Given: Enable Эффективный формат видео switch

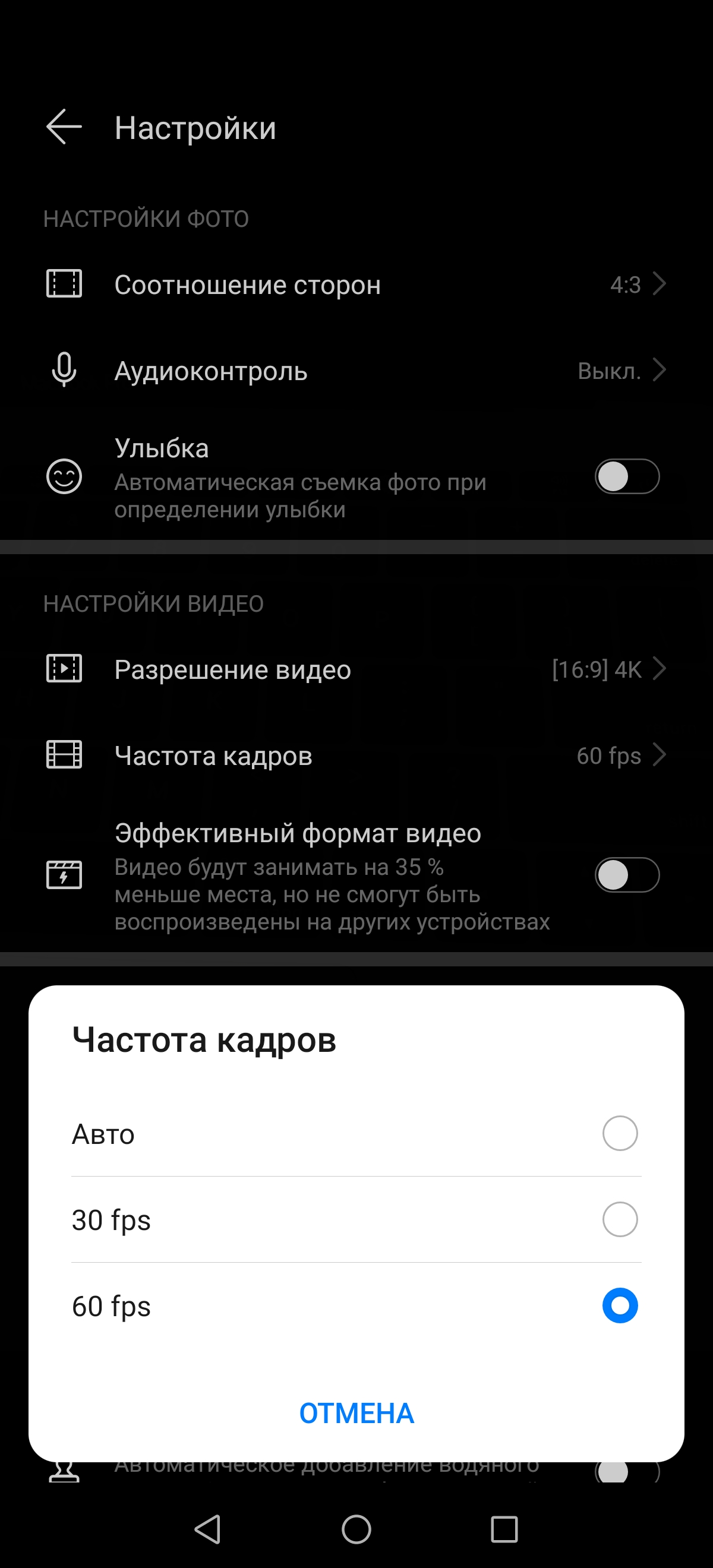Looking at the screenshot, I should point(626,875).
